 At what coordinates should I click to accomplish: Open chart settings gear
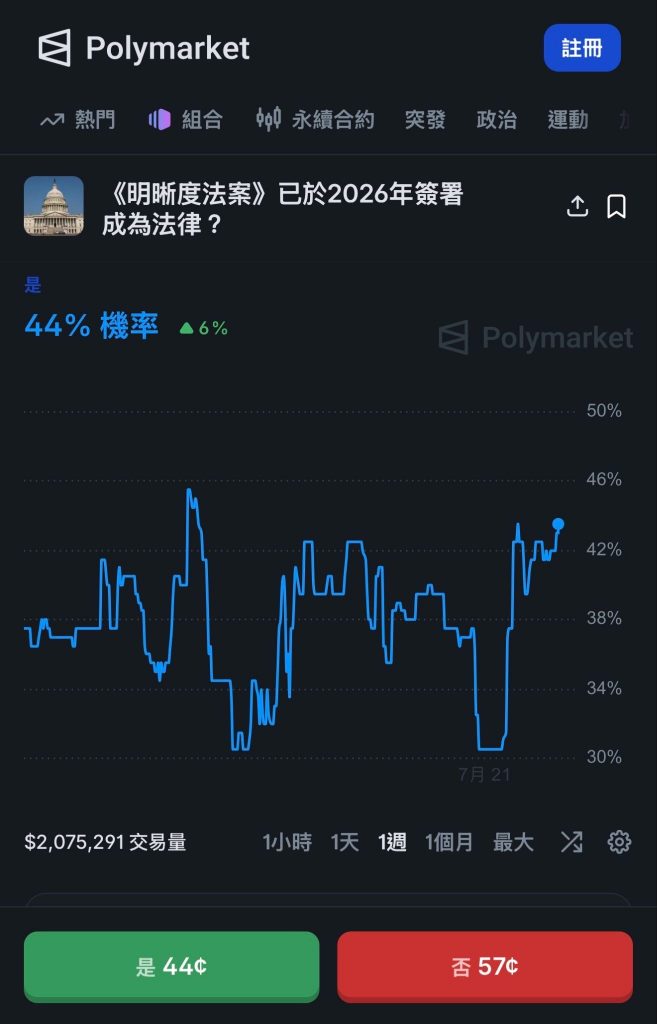pos(619,842)
